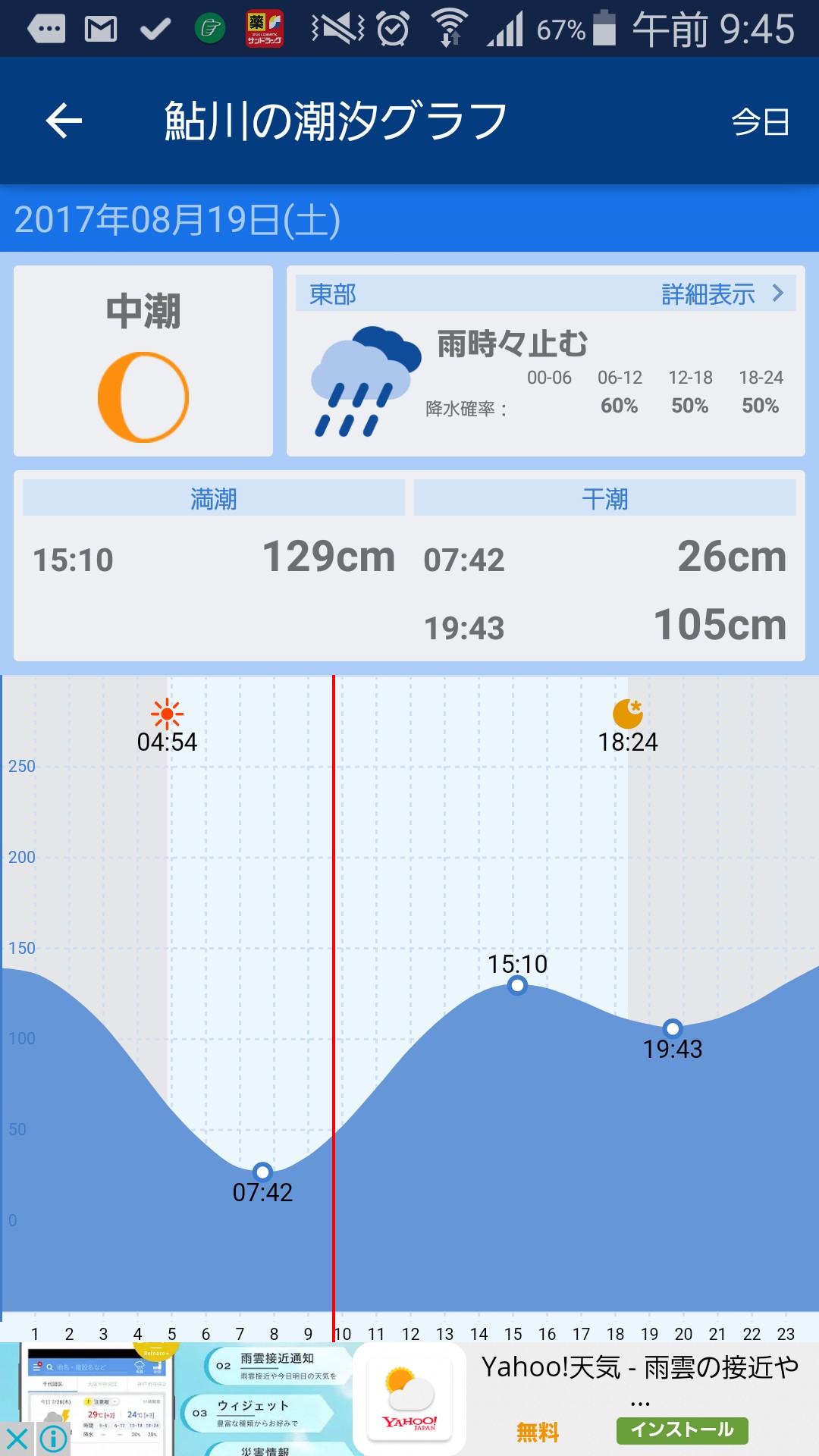This screenshot has height=1456, width=819.
Task: Jump to today with 今日 button
Action: click(760, 122)
